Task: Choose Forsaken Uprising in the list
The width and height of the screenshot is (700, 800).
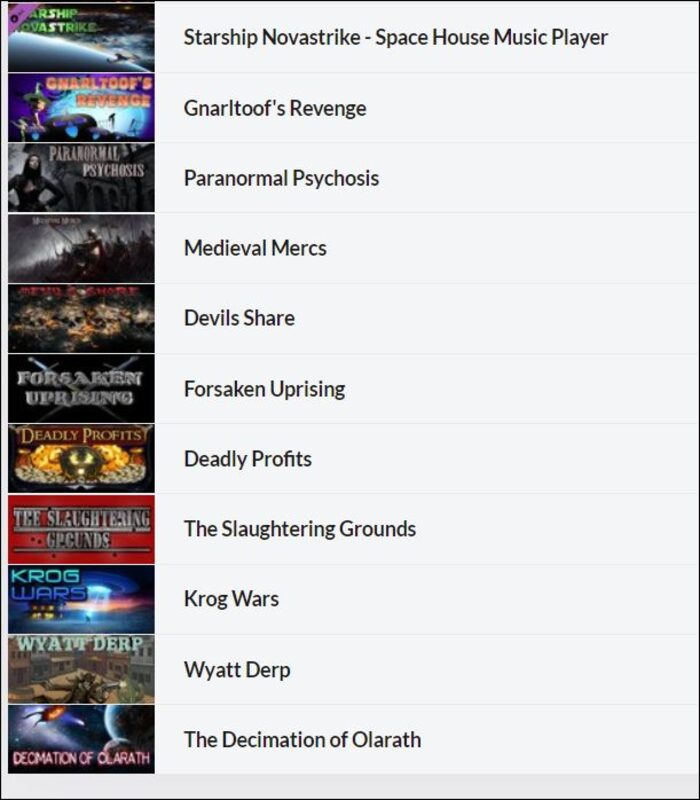Action: pos(264,389)
